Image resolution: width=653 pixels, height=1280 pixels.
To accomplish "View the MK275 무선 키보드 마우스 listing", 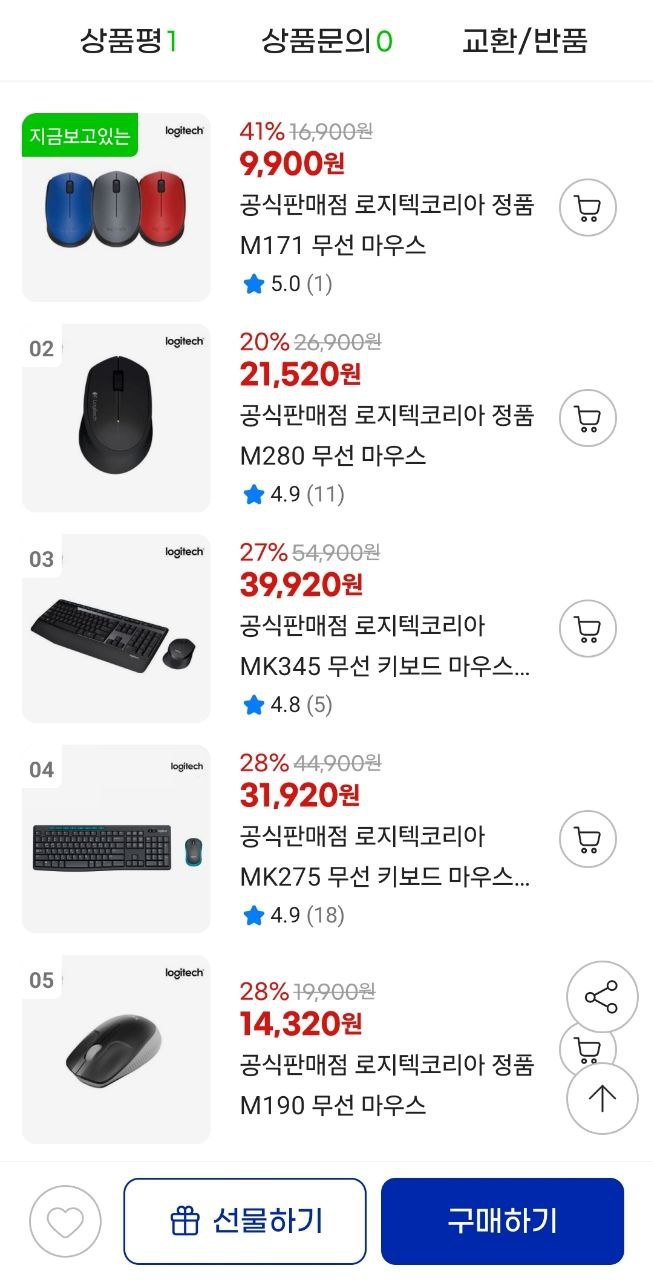I will pyautogui.click(x=385, y=856).
